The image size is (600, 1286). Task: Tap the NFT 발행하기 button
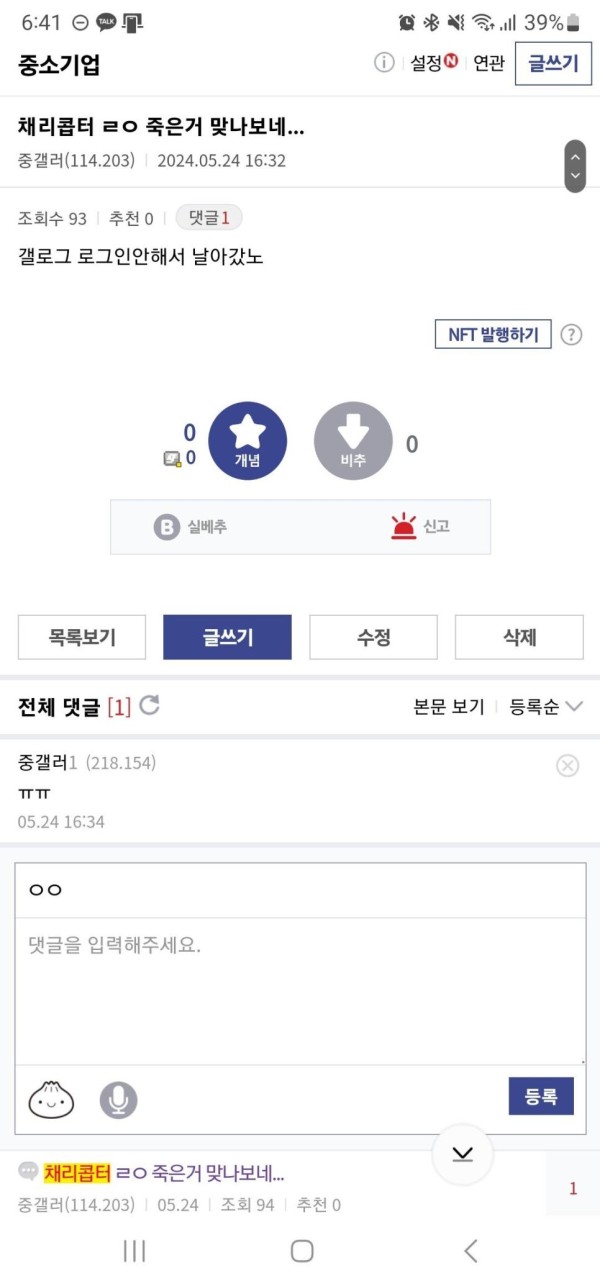(x=493, y=334)
